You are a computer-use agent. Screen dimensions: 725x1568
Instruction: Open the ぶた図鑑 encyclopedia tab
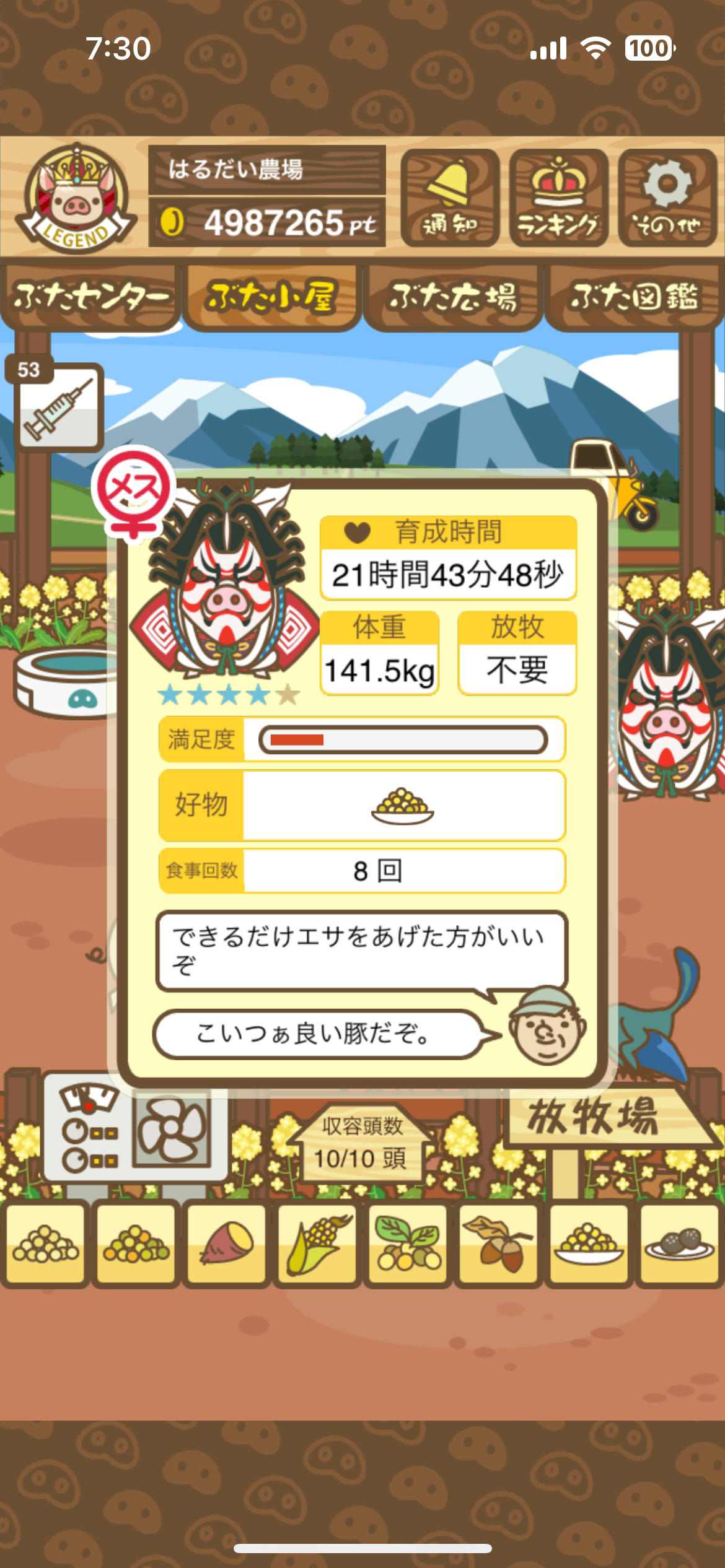pos(633,297)
